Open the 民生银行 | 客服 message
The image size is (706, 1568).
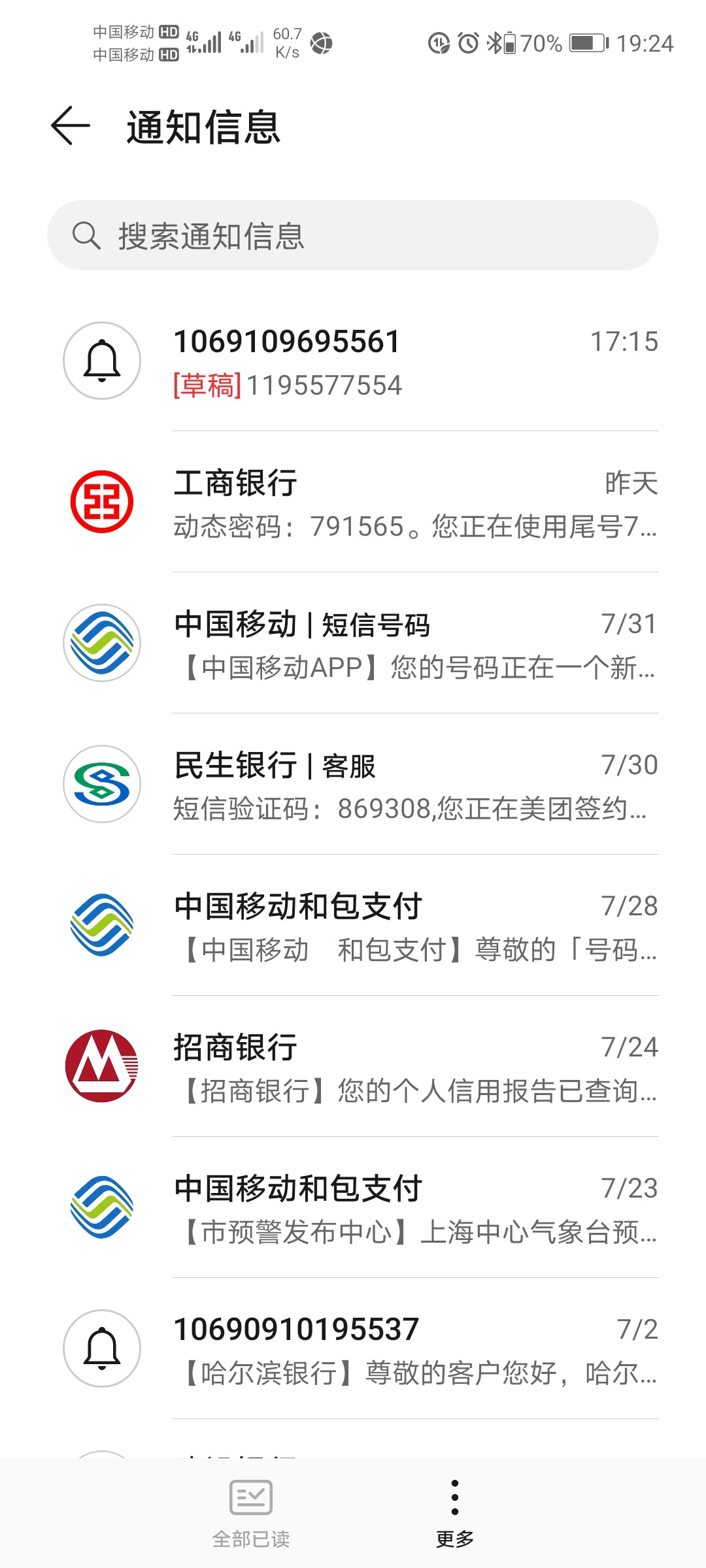353,785
